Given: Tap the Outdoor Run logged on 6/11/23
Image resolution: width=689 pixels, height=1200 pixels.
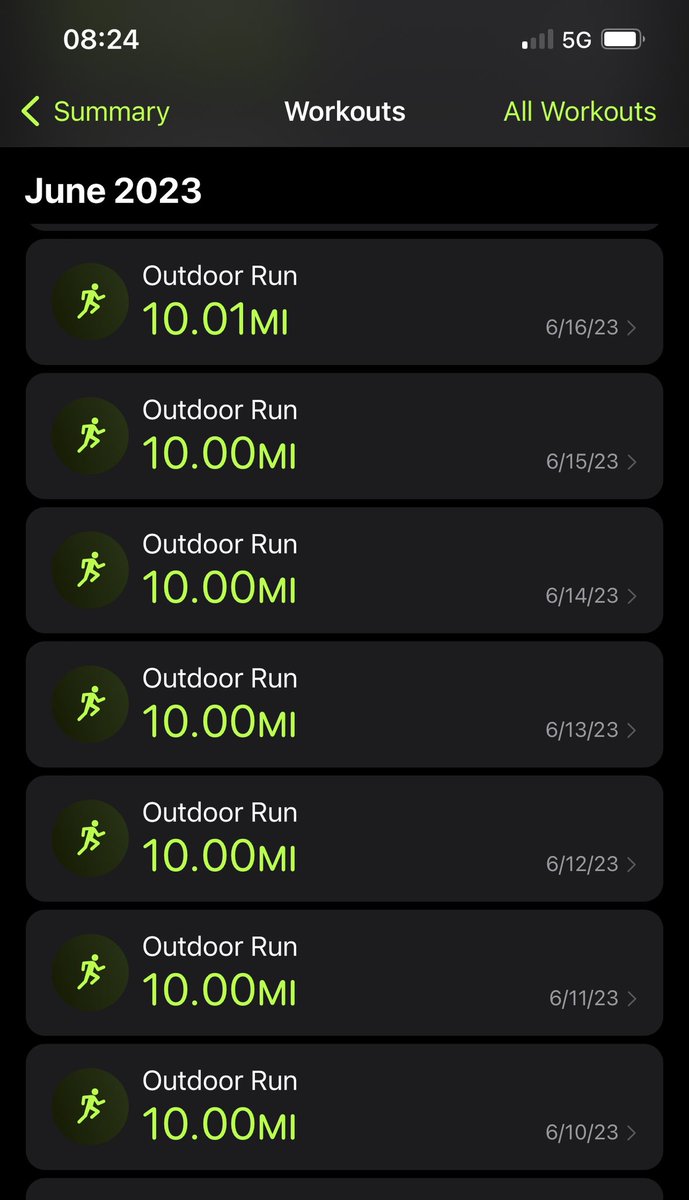Looking at the screenshot, I should click(x=344, y=972).
